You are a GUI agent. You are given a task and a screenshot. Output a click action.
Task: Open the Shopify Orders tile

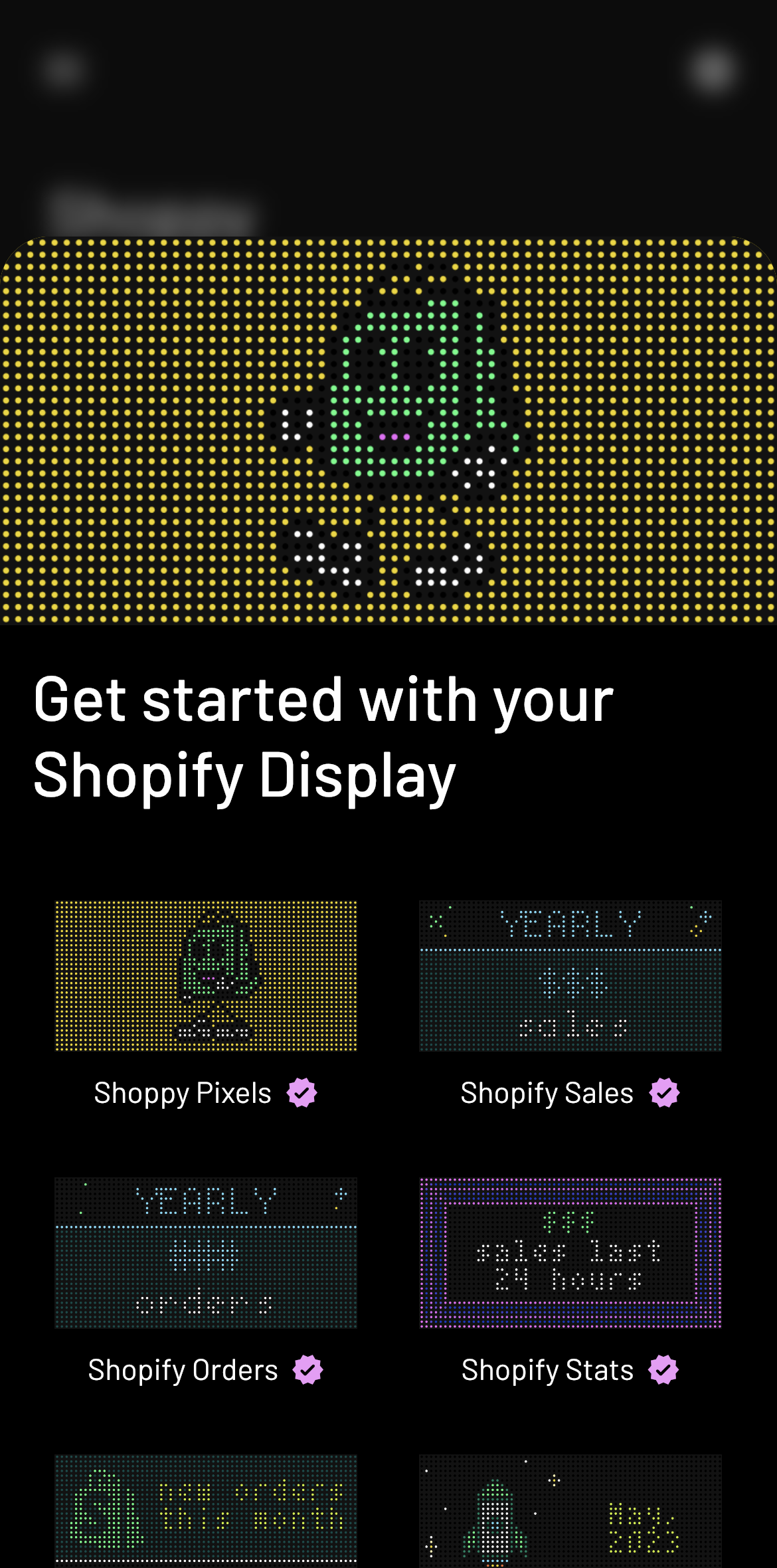point(206,1252)
